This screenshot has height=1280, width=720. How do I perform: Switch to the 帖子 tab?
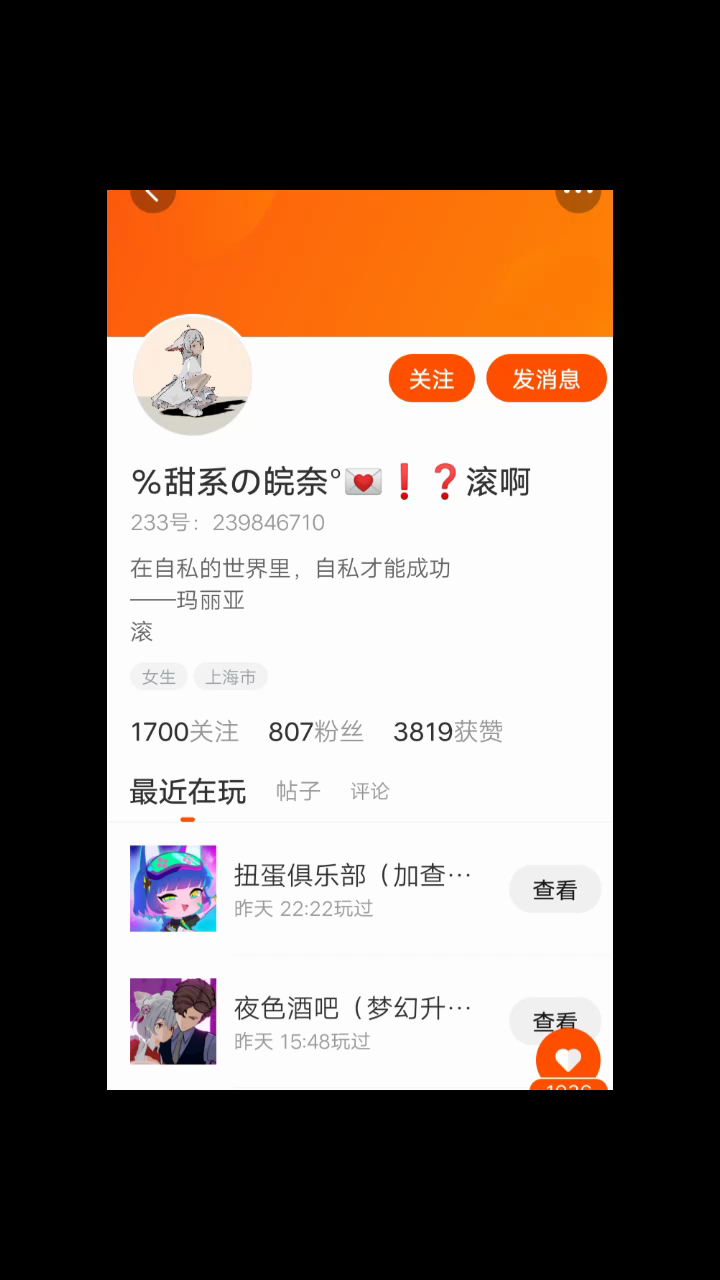point(298,791)
